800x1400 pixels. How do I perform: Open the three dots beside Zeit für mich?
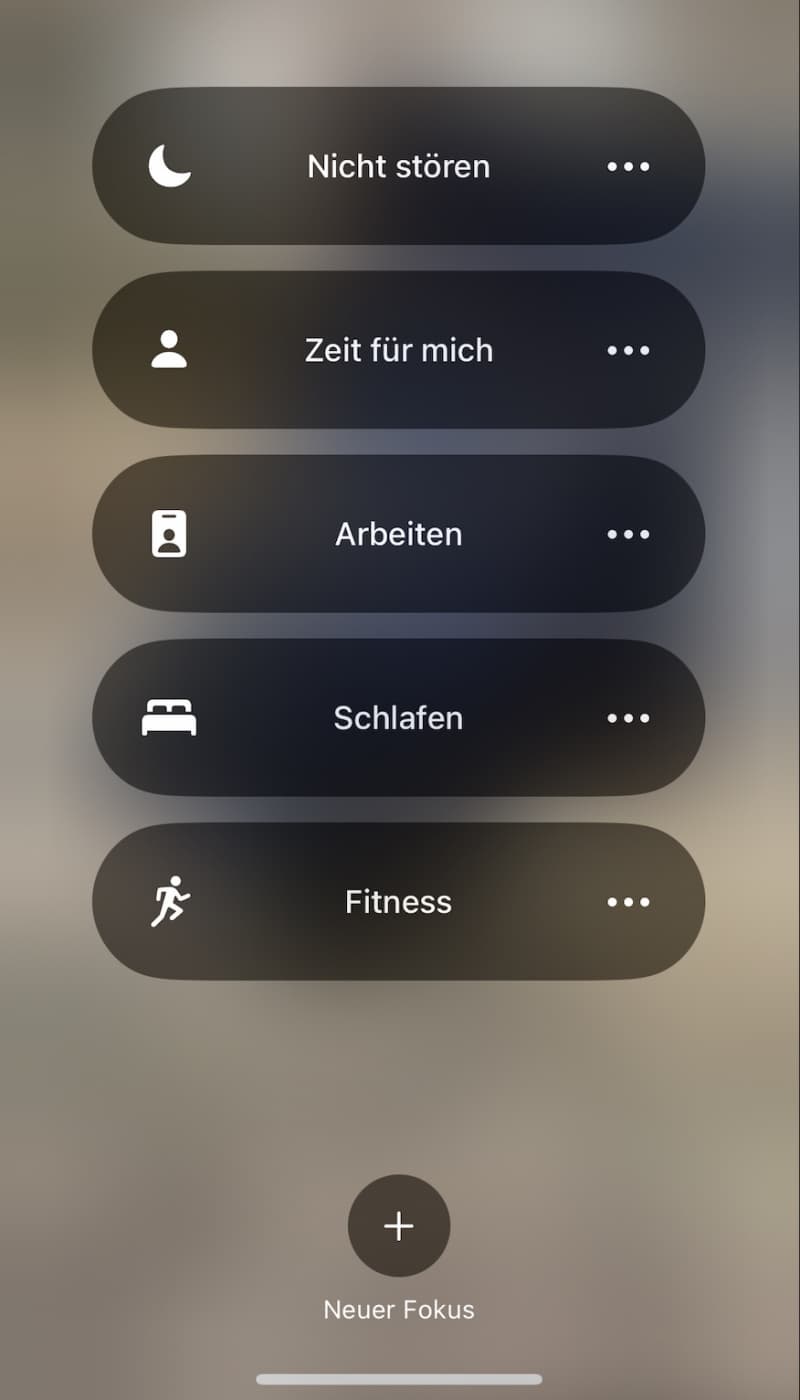coord(628,350)
